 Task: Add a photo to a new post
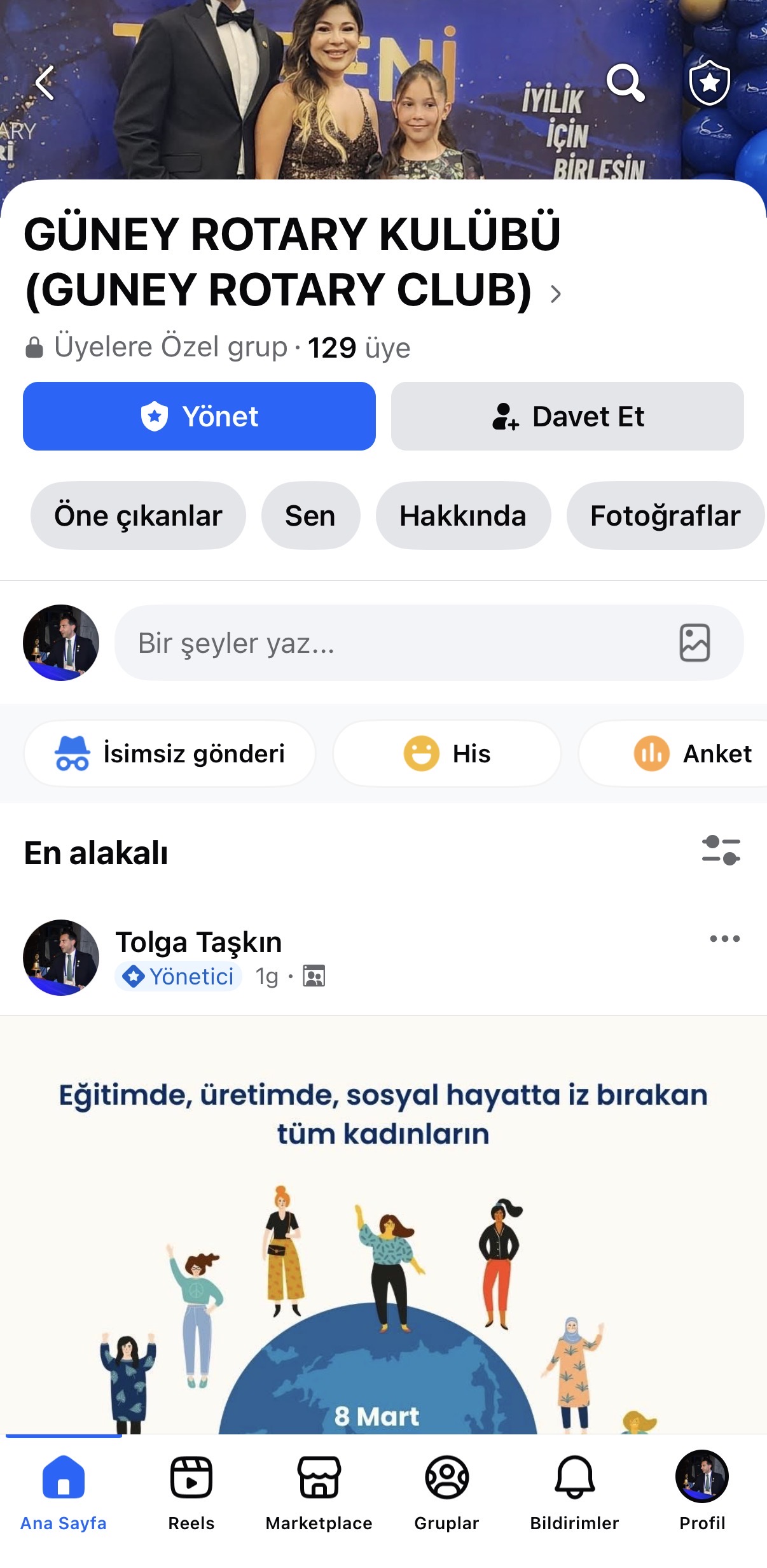coord(694,643)
